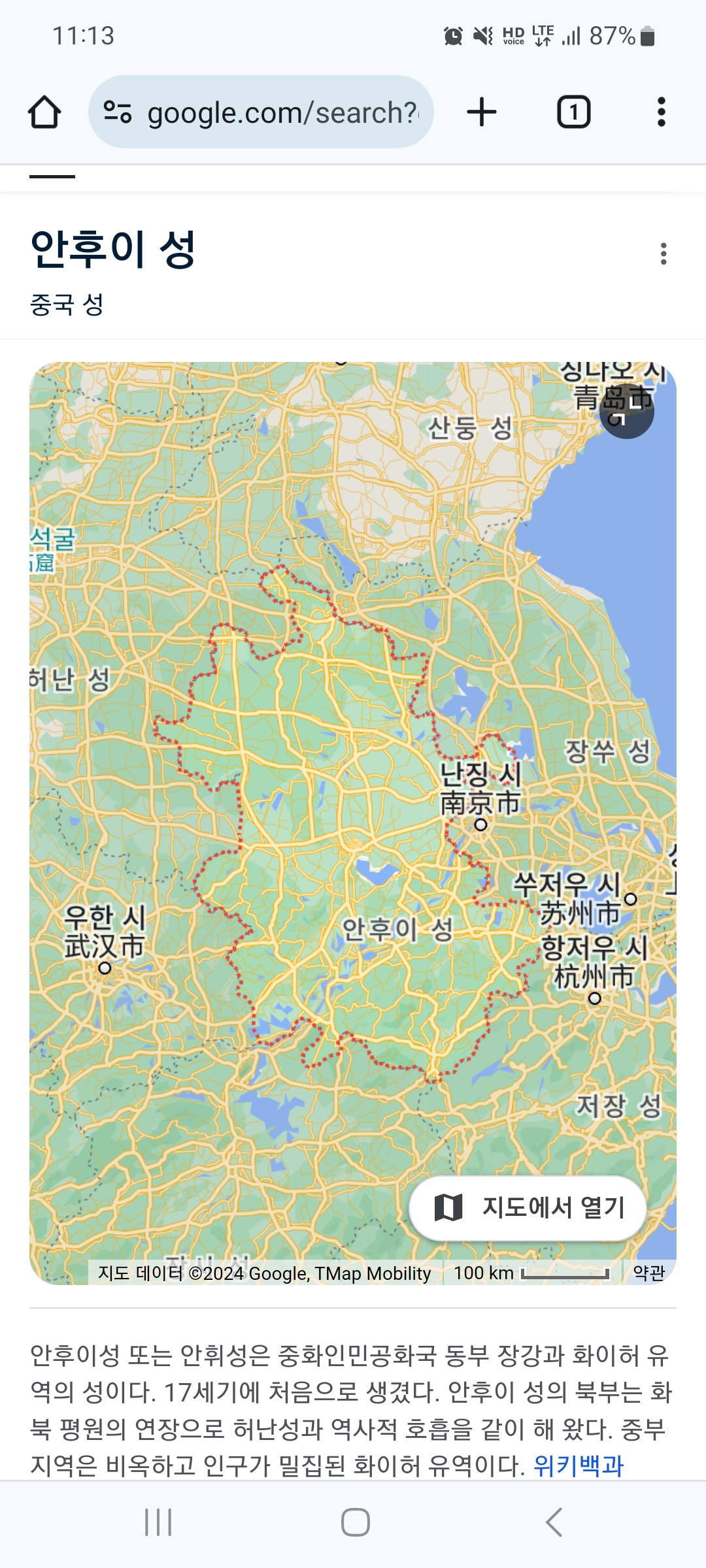Tap the google.com address bar

261,112
